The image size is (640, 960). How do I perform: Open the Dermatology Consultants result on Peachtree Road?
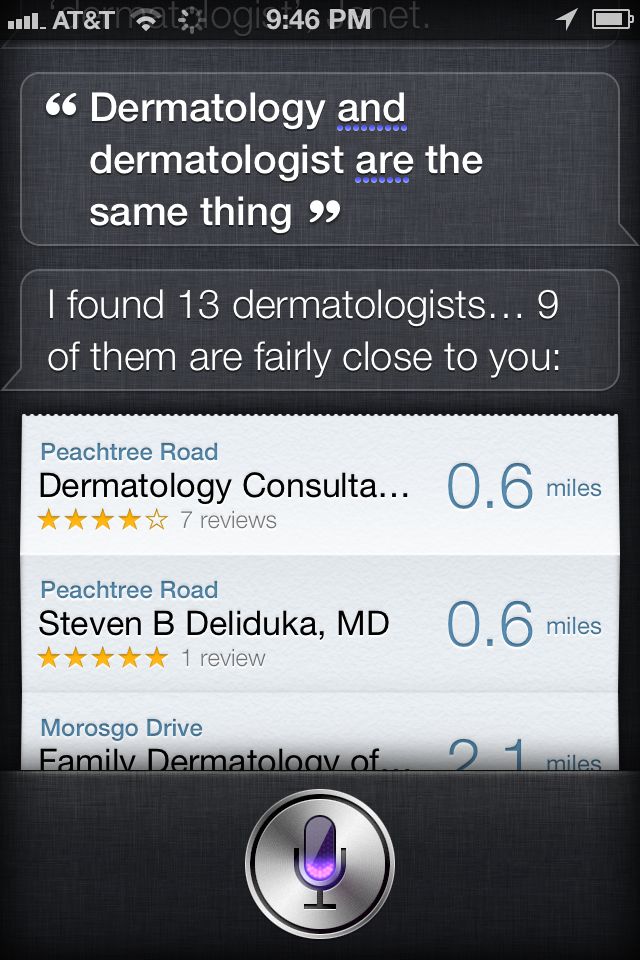click(320, 487)
